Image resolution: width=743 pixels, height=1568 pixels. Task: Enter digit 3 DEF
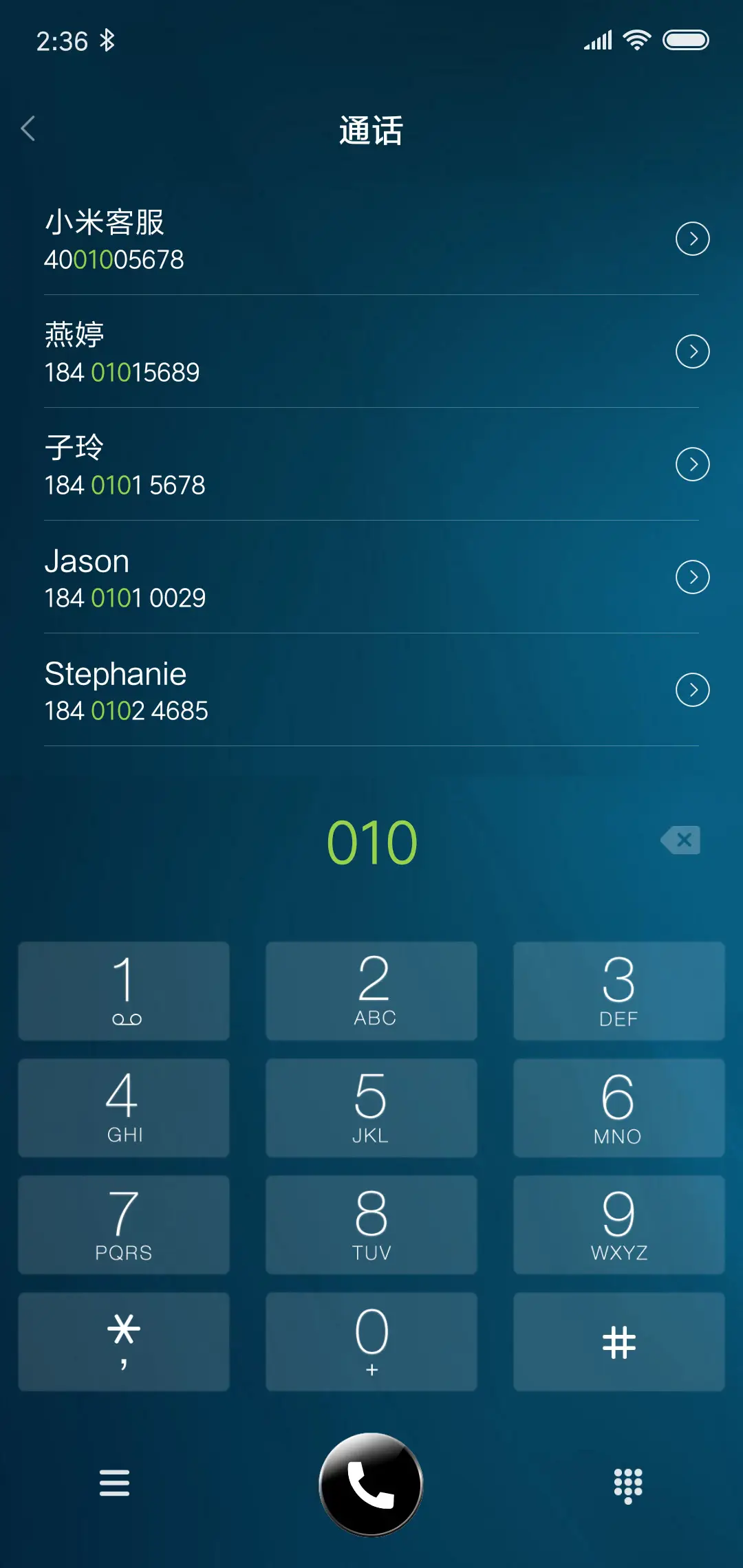tap(618, 990)
